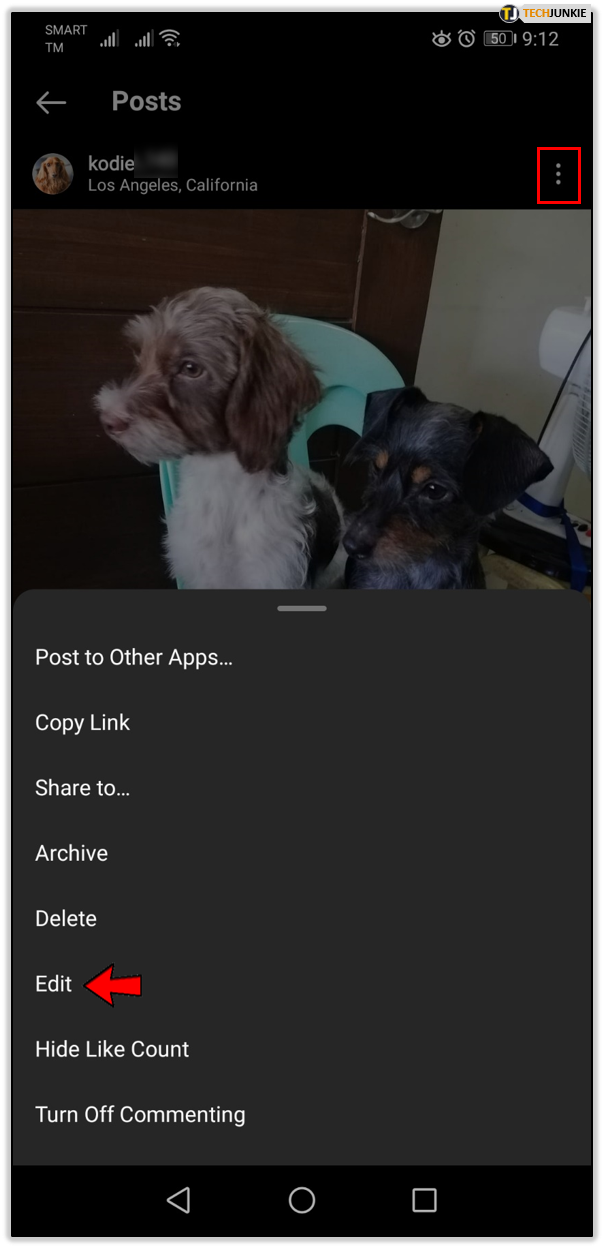Choose Share to… option
This screenshot has width=604, height=1248.
coord(83,788)
